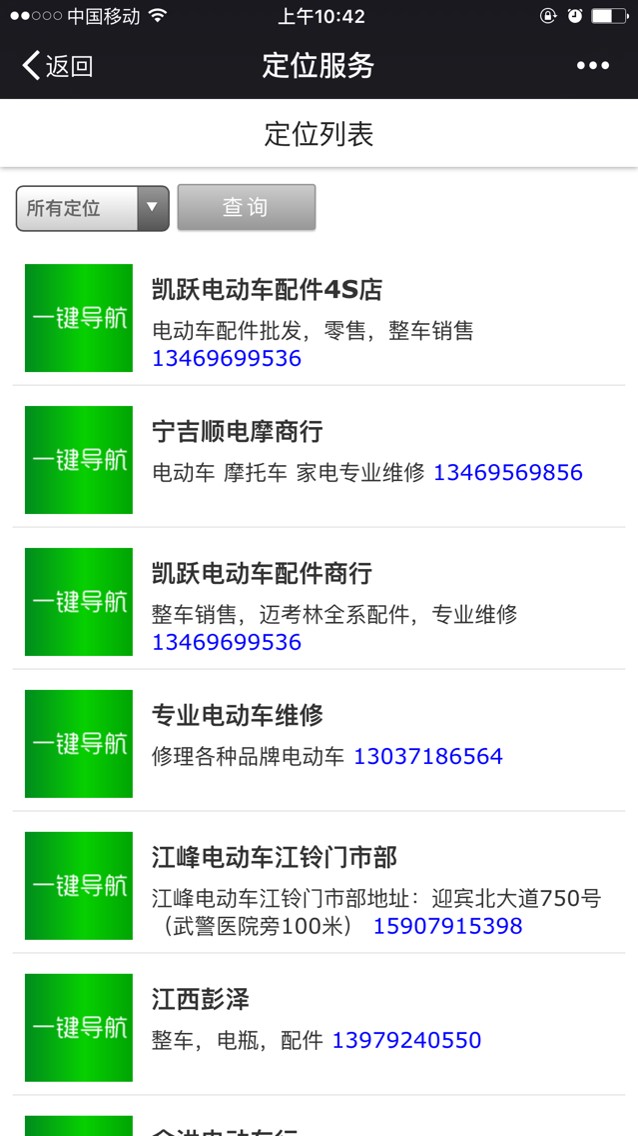
Task: Expand the 所有定位 dropdown
Action: [x=92, y=208]
